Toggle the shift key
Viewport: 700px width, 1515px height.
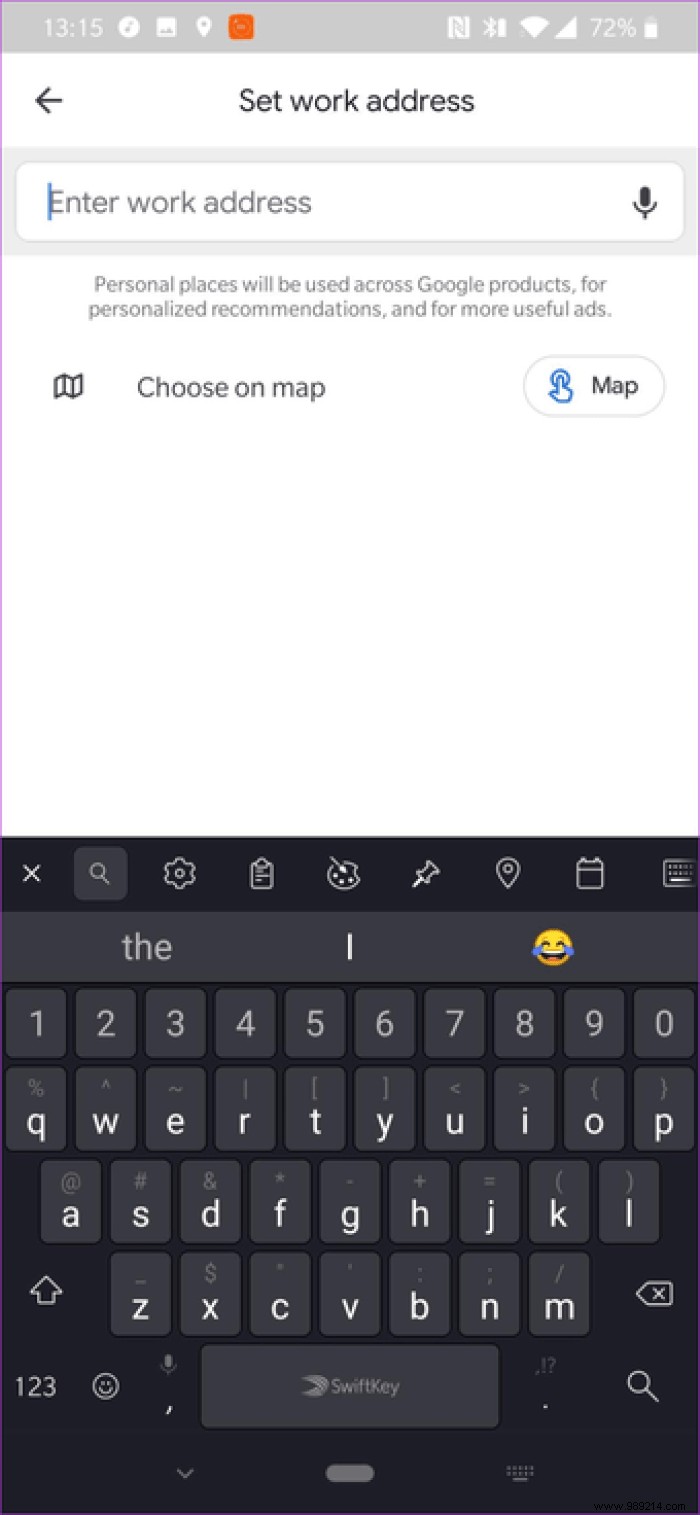pos(46,1292)
